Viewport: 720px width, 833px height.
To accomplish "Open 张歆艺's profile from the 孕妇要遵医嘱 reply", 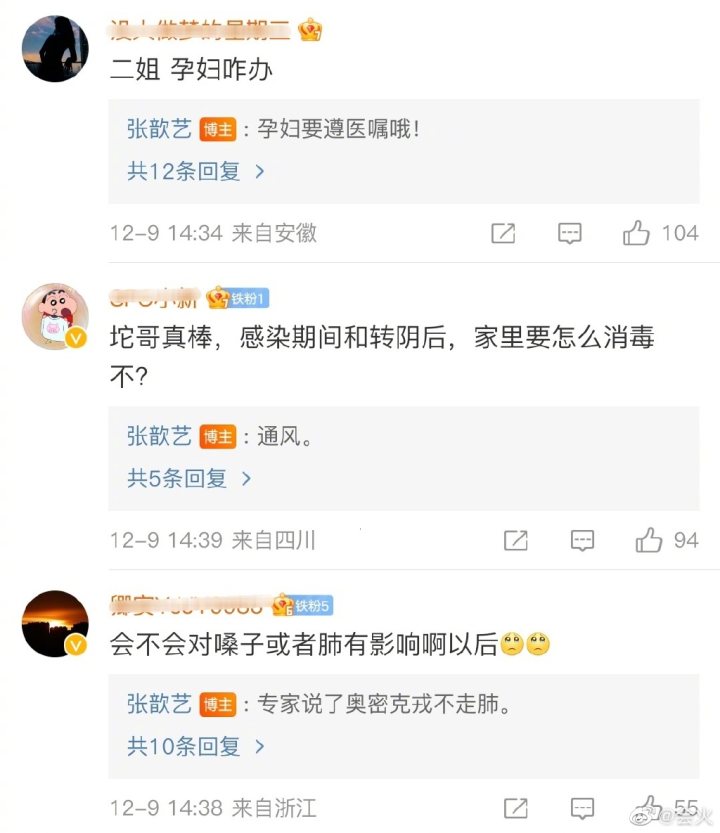I will (x=159, y=129).
